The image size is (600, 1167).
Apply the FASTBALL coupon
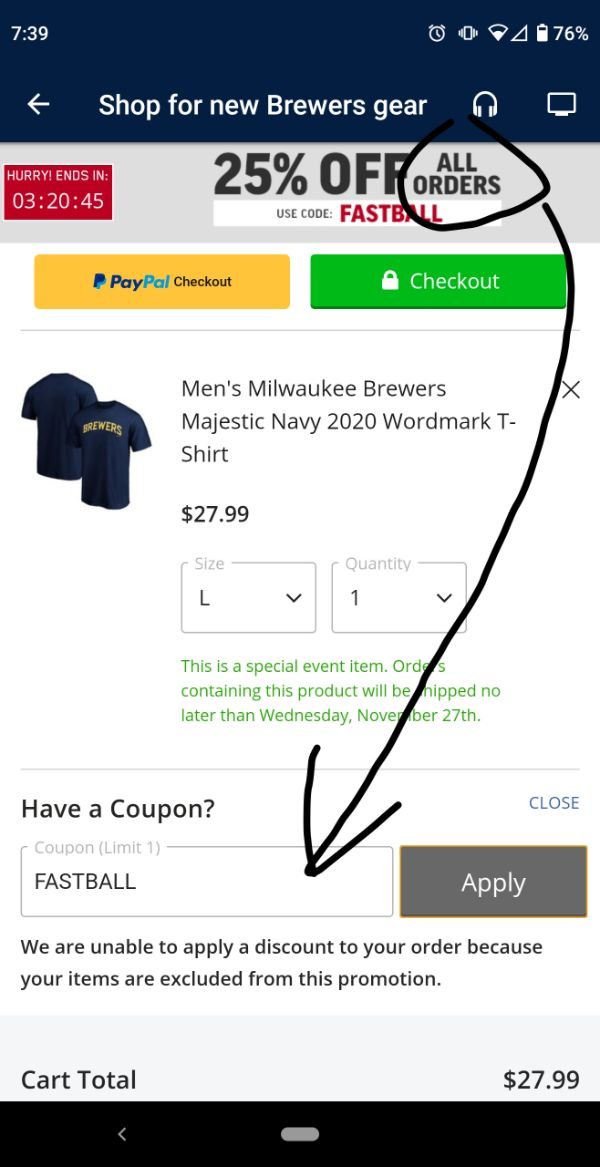point(493,882)
